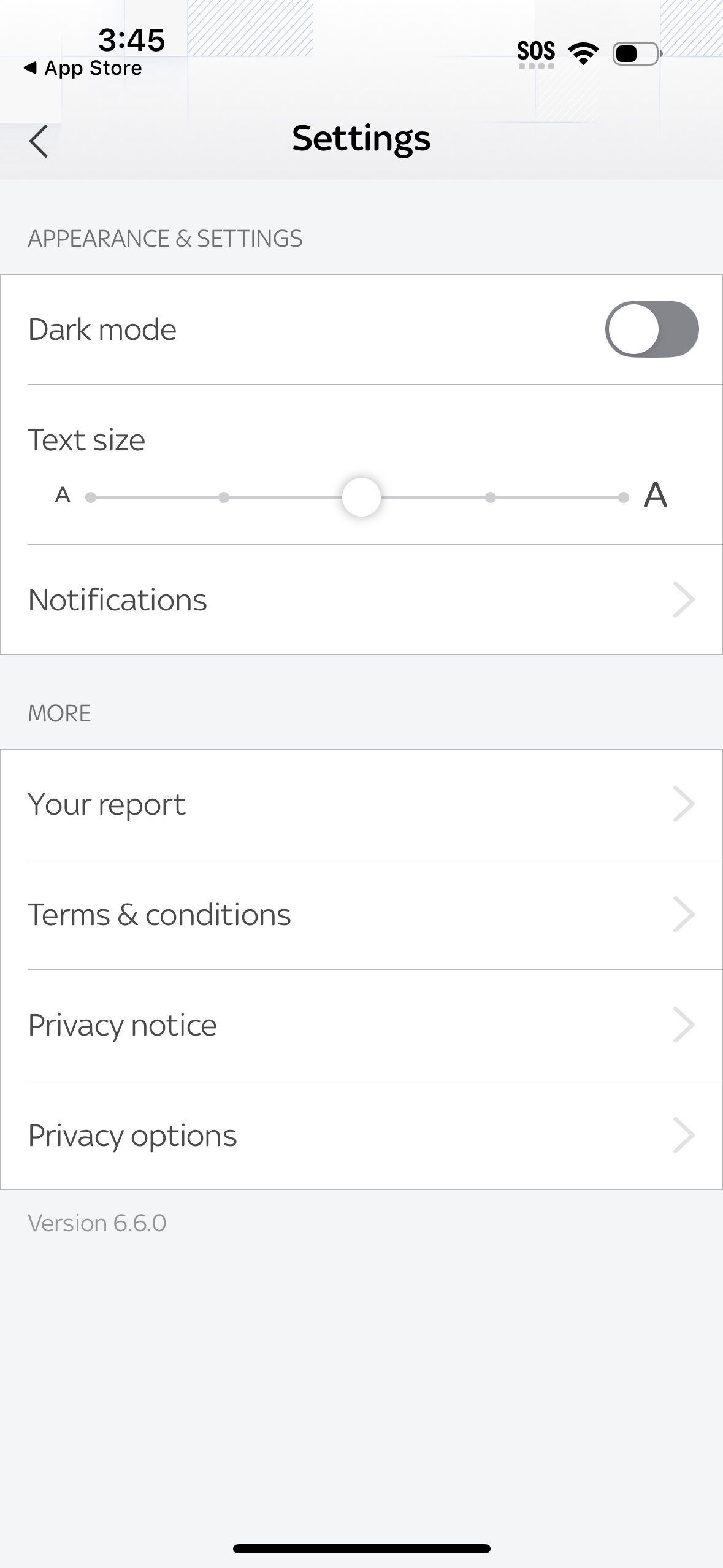The height and width of the screenshot is (1568, 723).
Task: Open Your report
Action: pos(361,804)
